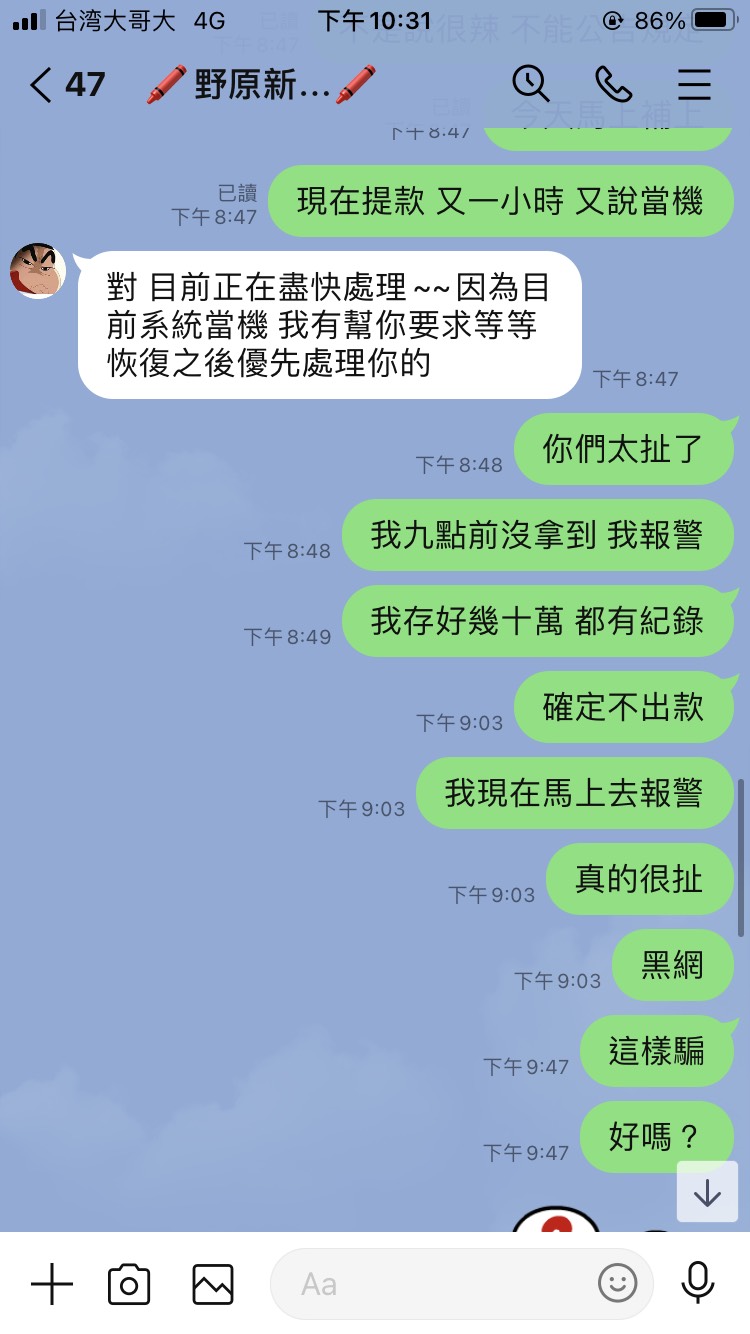This screenshot has height=1334, width=750.
Task: Open the emoji sticker picker
Action: [617, 1284]
